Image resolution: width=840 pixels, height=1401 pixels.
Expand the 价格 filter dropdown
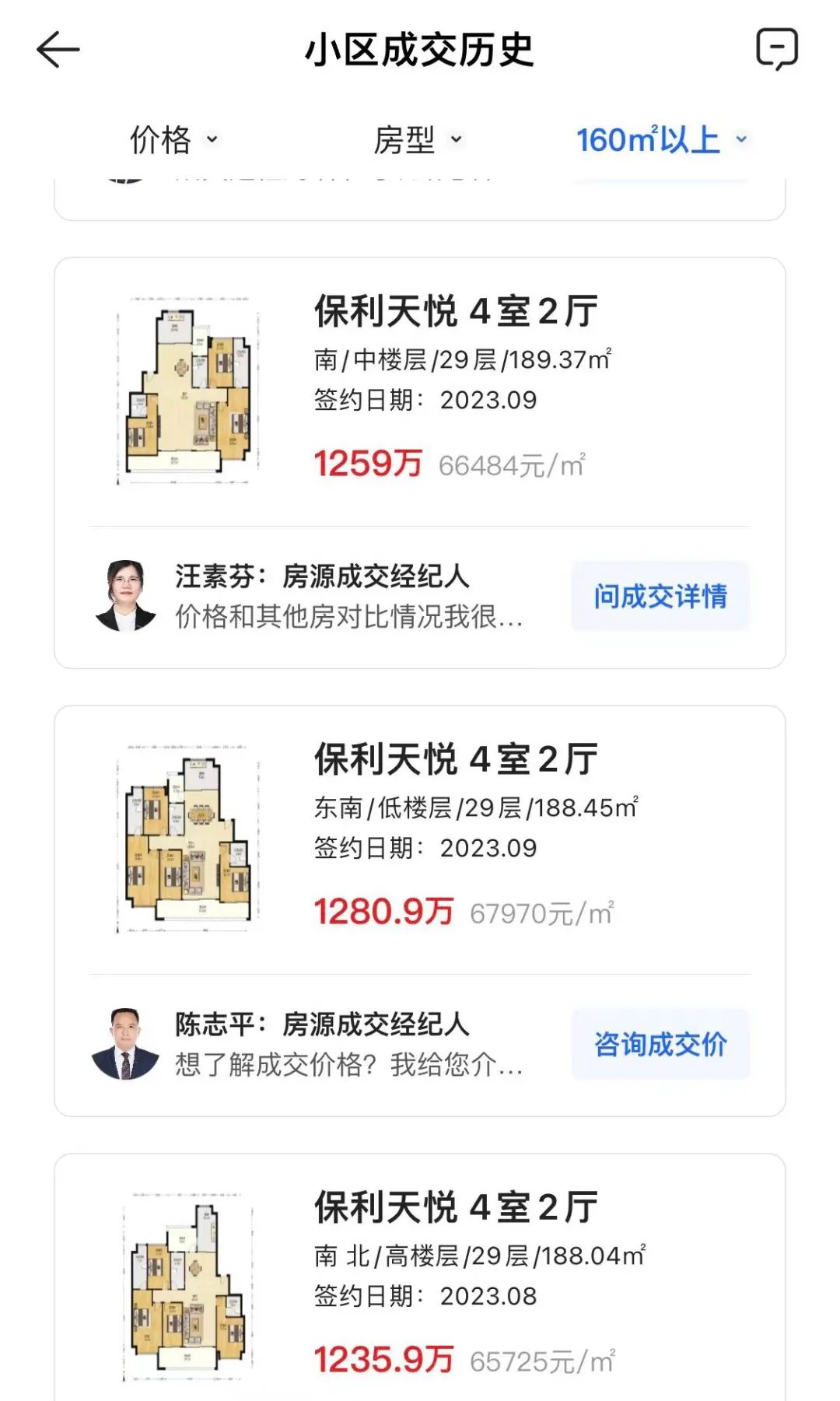click(174, 140)
